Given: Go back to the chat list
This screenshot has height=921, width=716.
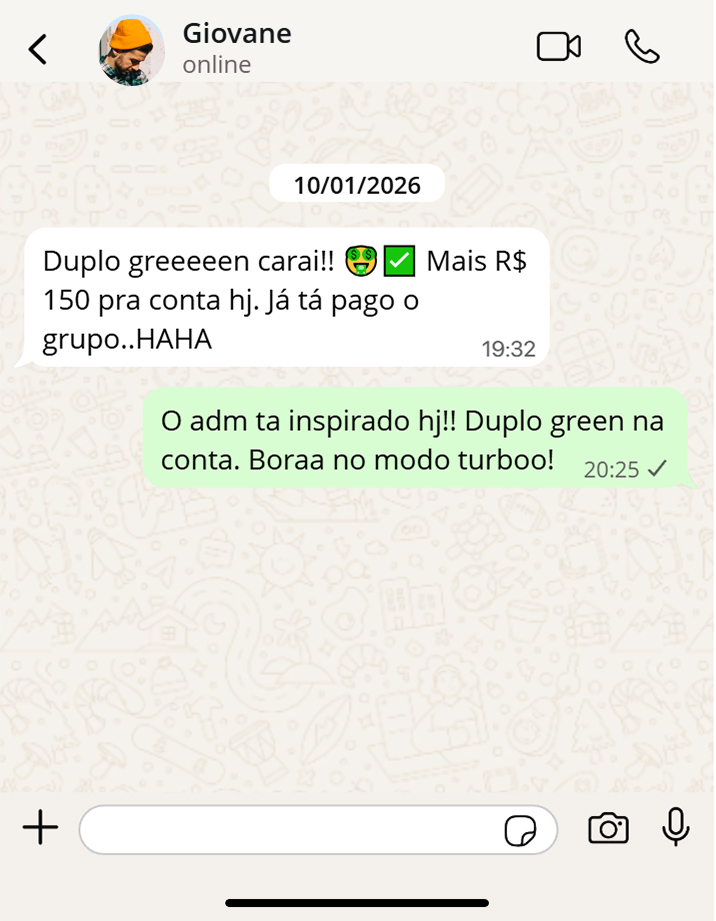Looking at the screenshot, I should [38, 49].
